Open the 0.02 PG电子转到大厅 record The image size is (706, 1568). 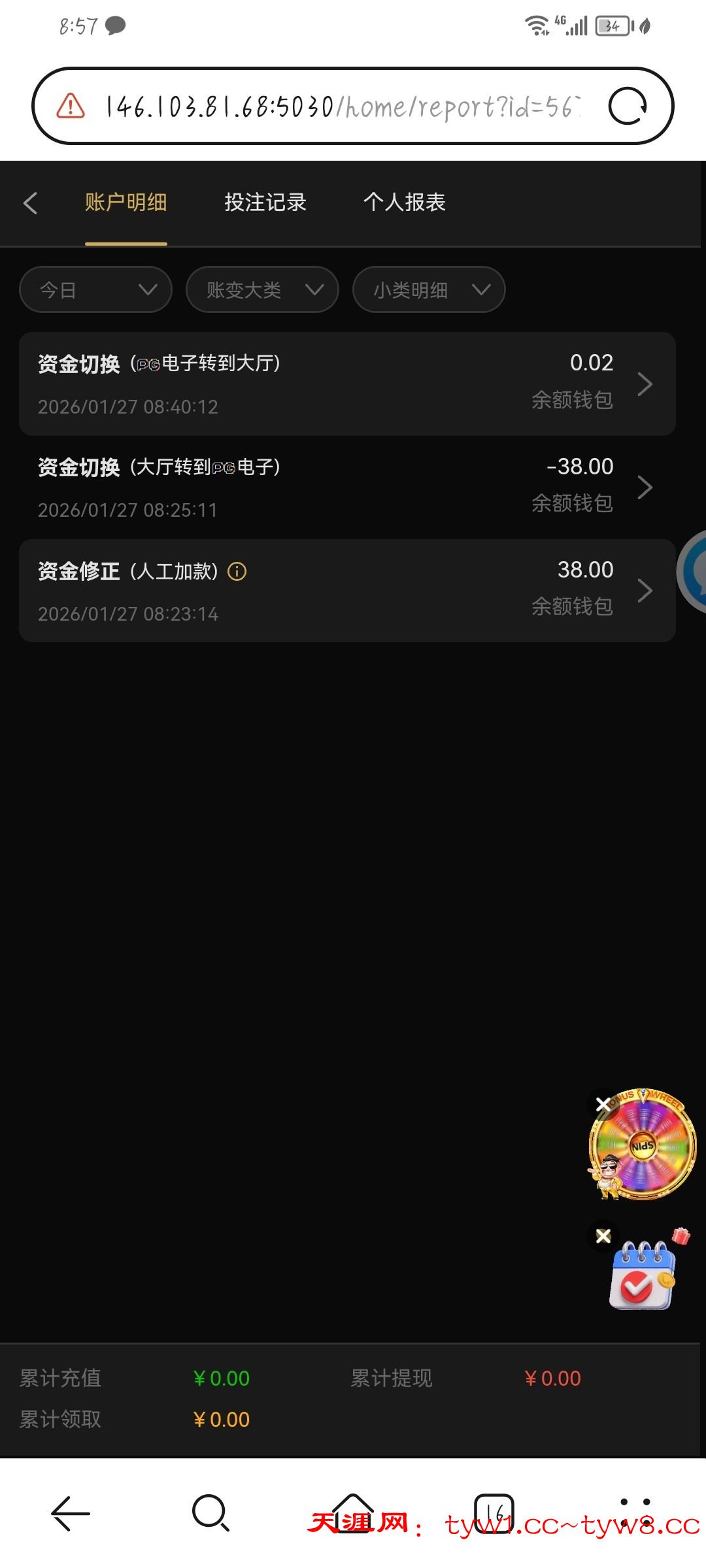pyautogui.click(x=346, y=384)
